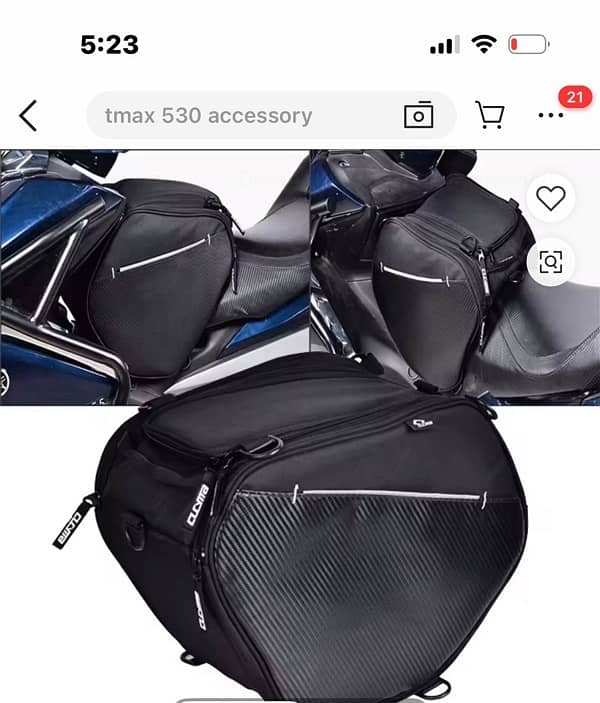
Task: Add this saddlebag to the wishlist
Action: [x=550, y=199]
